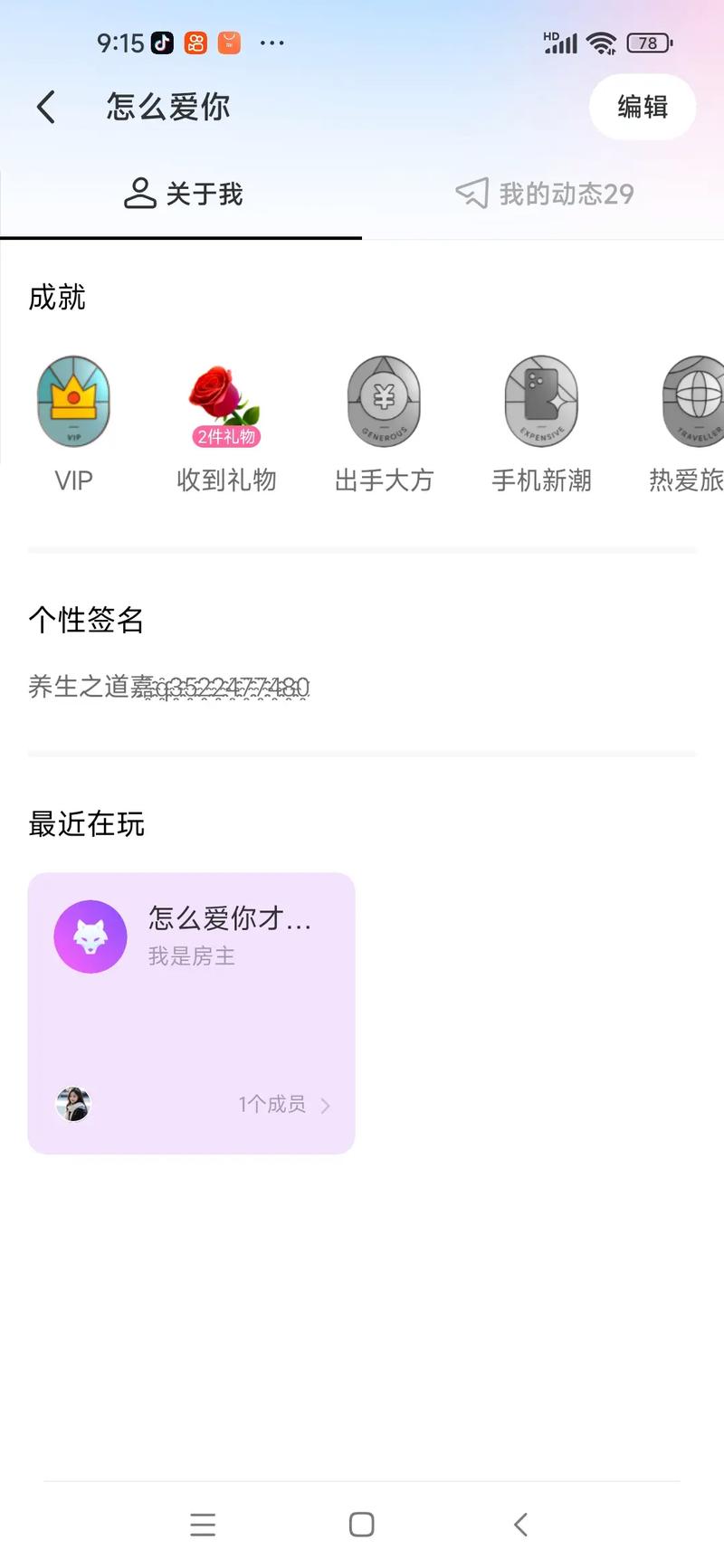Tap the battery indicator showing 78
The width and height of the screenshot is (724, 1568).
(x=648, y=43)
